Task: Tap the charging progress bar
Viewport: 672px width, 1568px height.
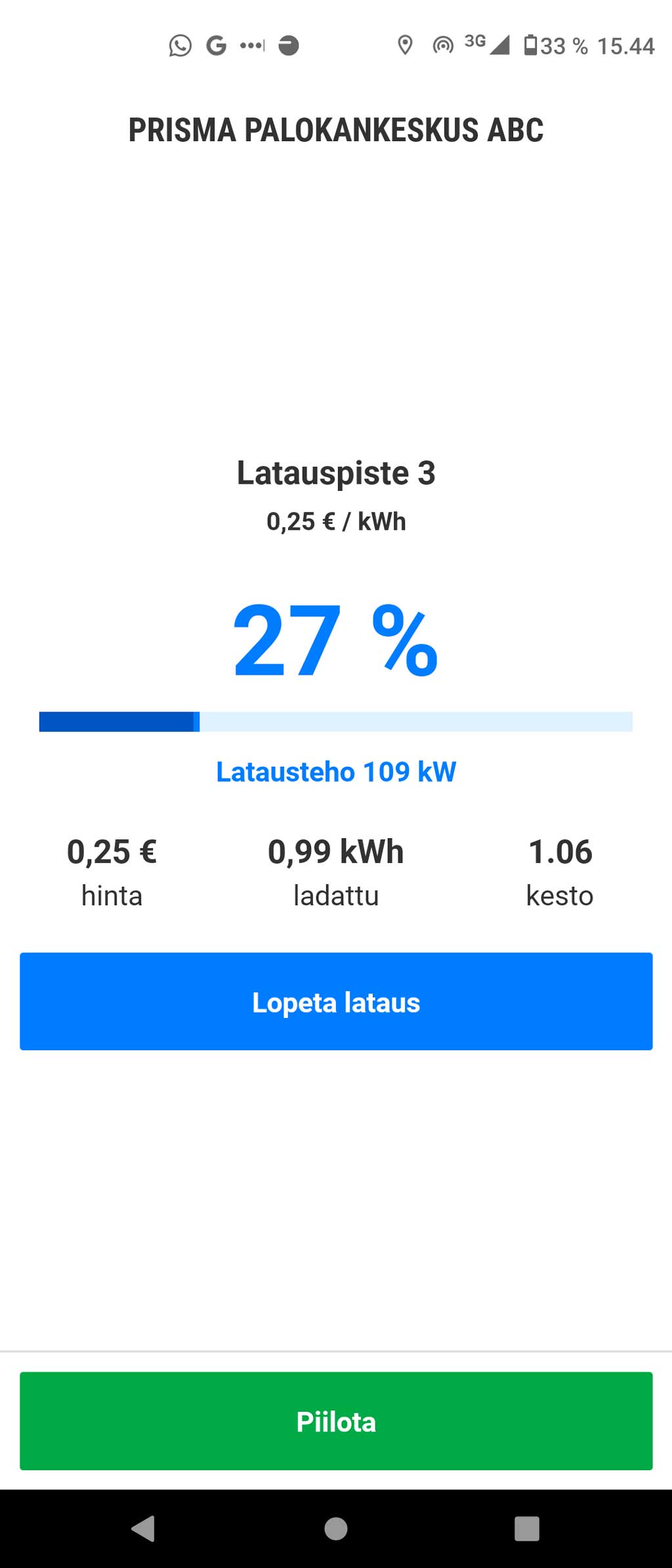Action: (335, 721)
